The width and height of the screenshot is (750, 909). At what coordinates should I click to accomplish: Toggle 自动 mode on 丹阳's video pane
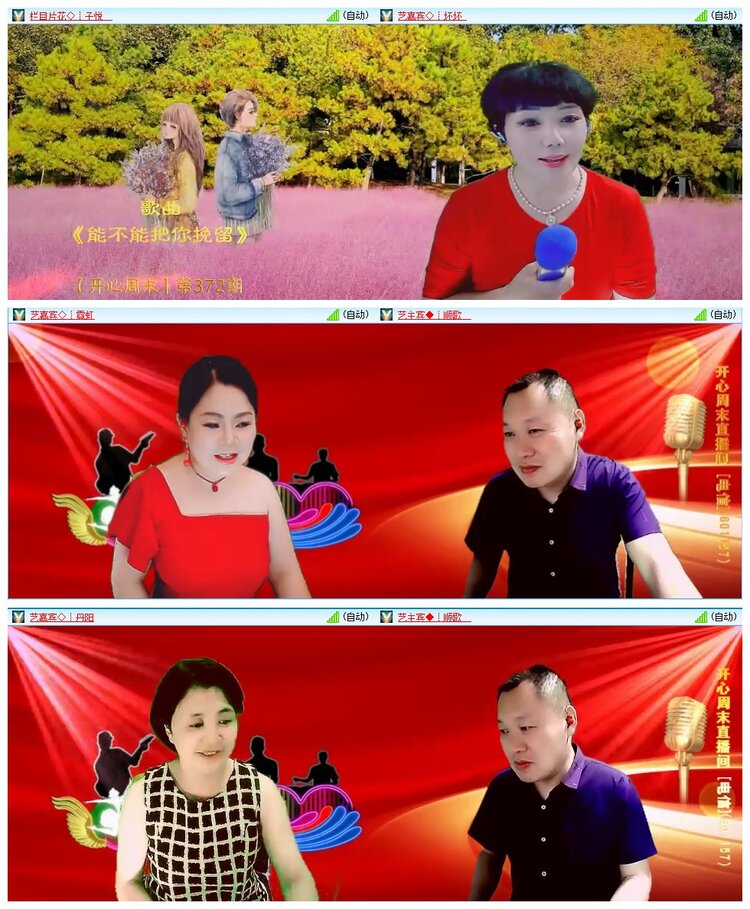tap(357, 616)
